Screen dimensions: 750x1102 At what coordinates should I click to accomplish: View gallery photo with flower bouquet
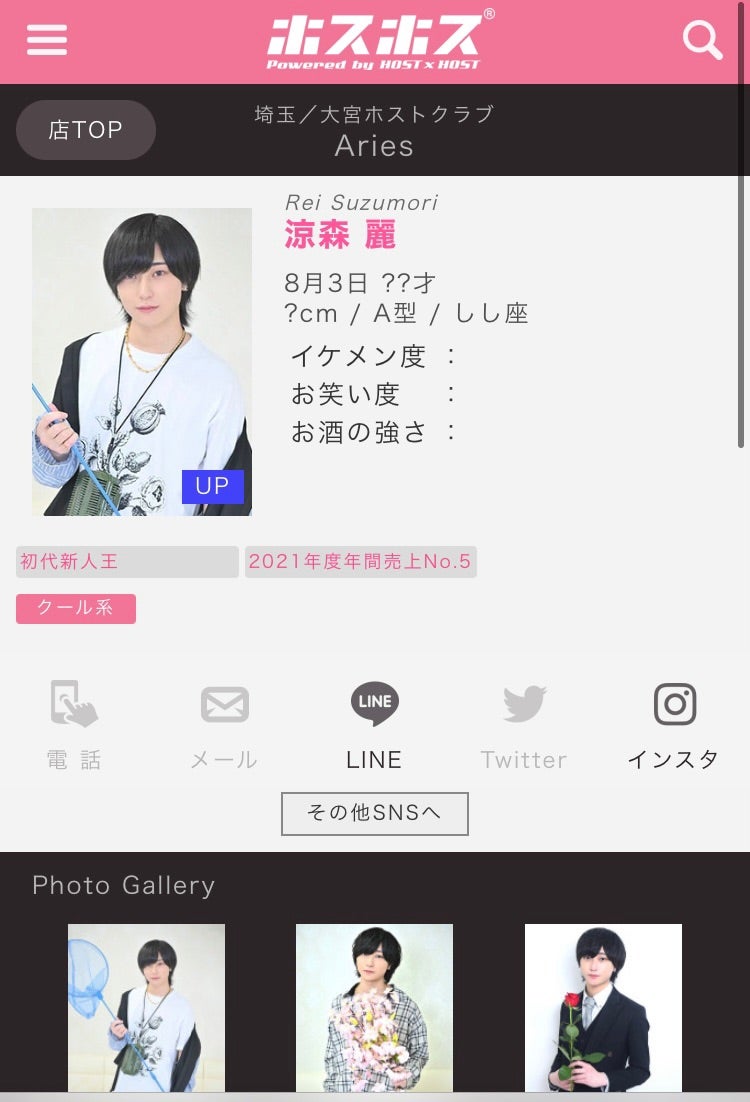click(374, 1007)
